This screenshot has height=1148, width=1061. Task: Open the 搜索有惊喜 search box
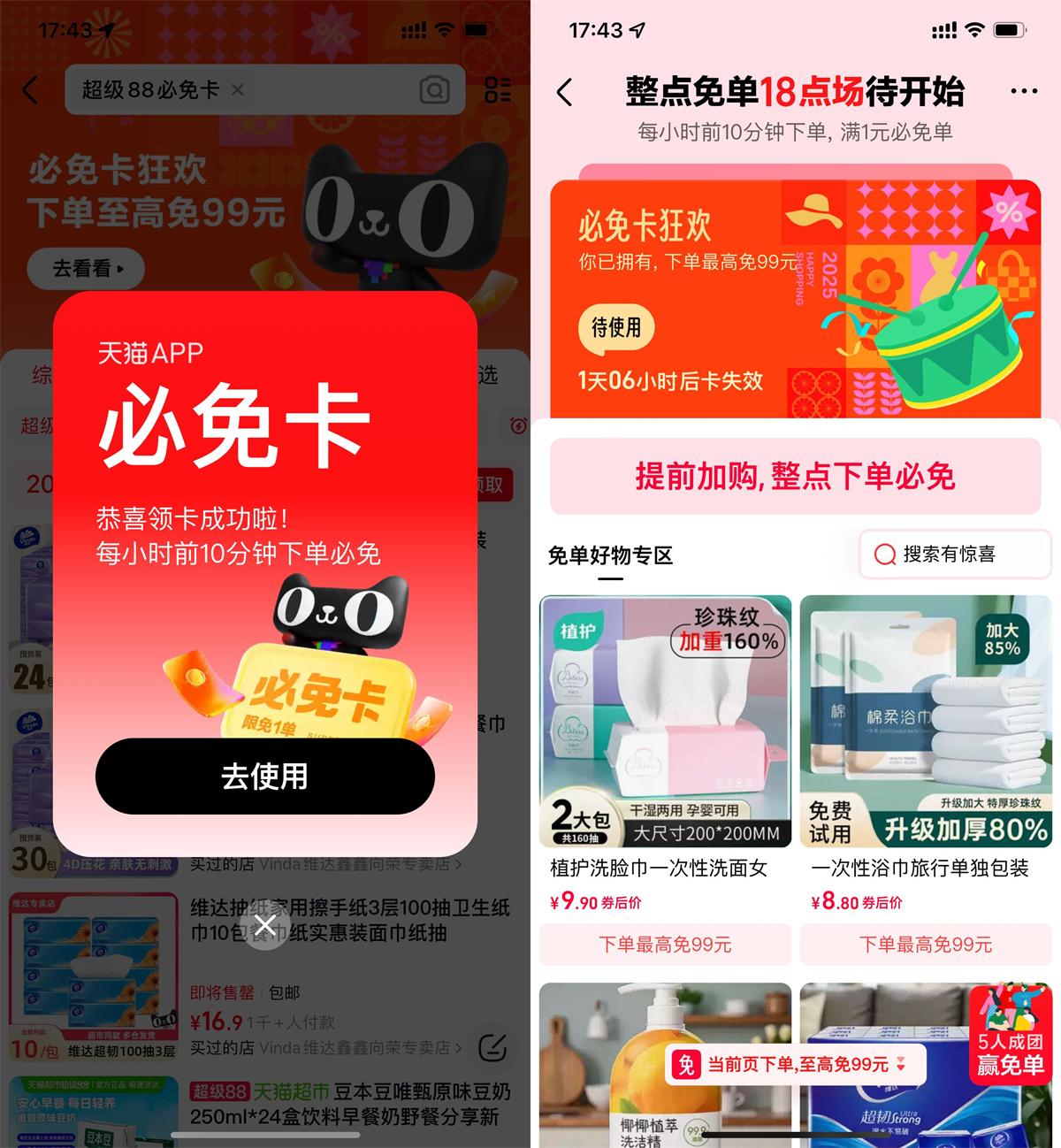click(x=954, y=555)
